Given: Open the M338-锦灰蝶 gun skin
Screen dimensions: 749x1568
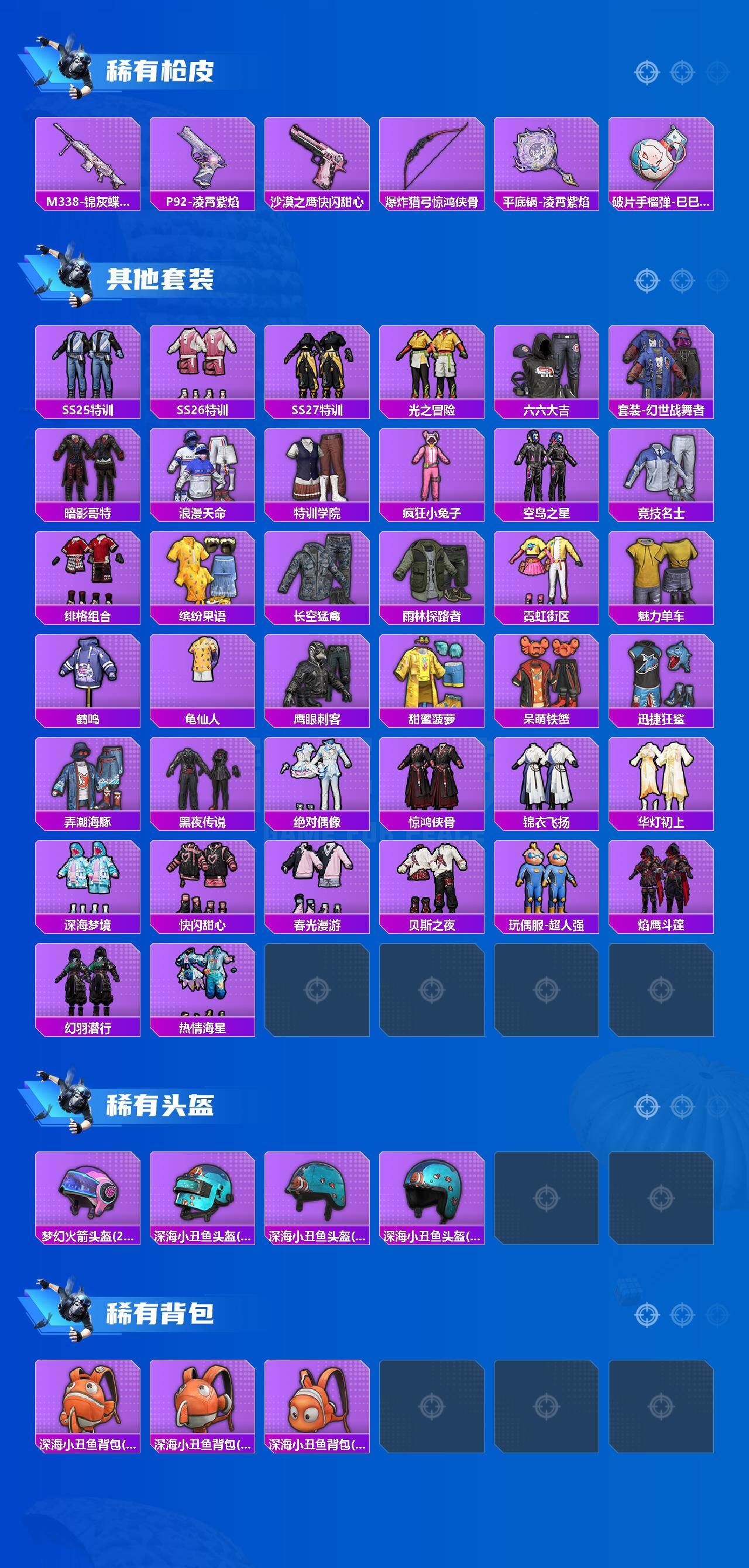Looking at the screenshot, I should [90, 161].
